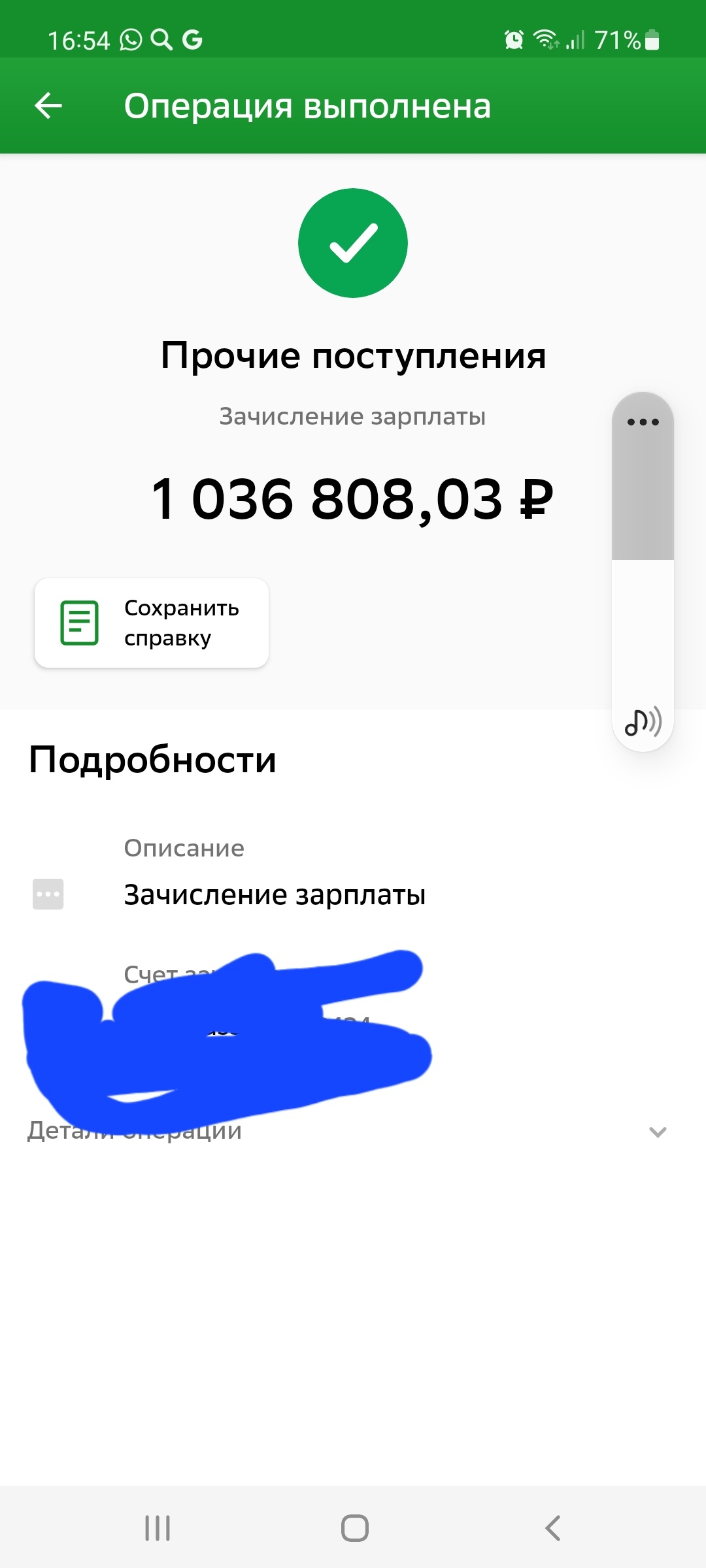The height and width of the screenshot is (1568, 706).
Task: Tap the media sound icon on volume panel
Action: tap(643, 722)
